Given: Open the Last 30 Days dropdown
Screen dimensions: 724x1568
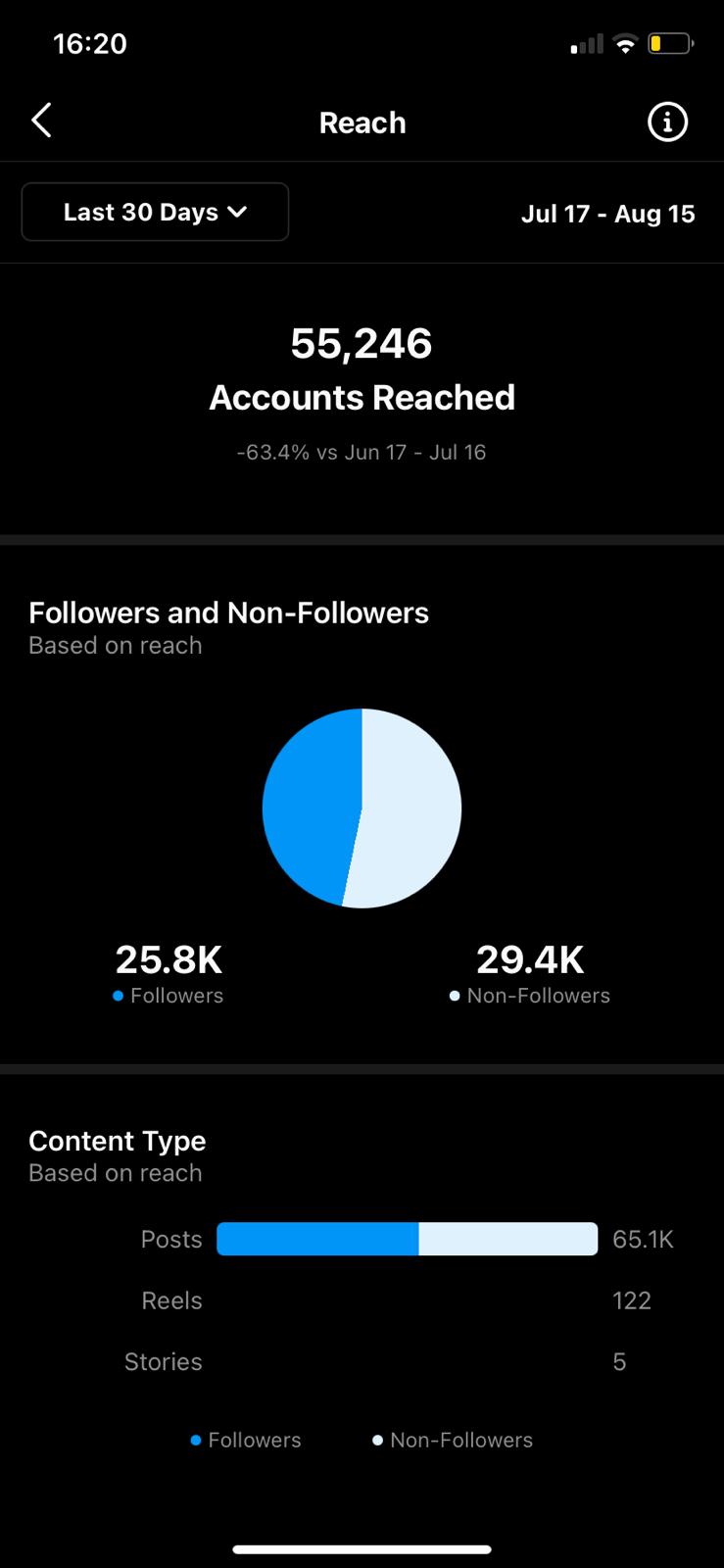Looking at the screenshot, I should coord(155,212).
